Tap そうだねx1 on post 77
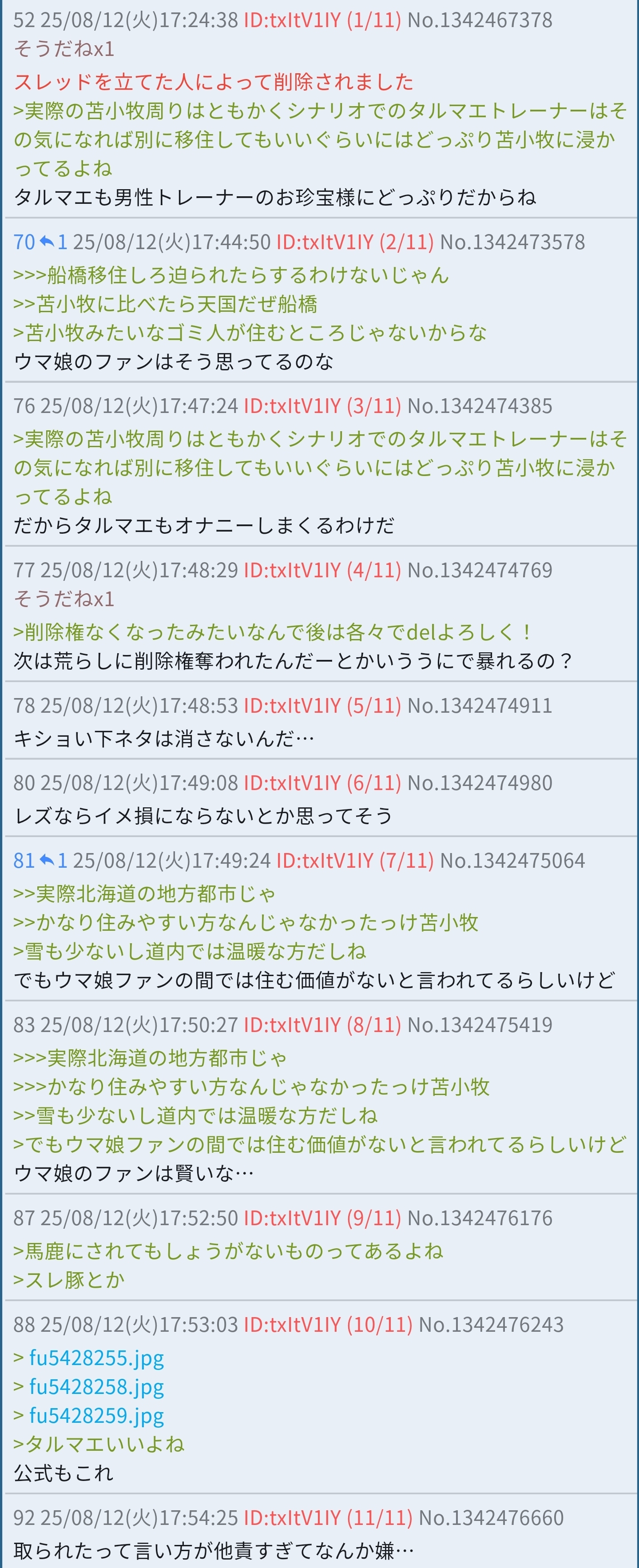The height and width of the screenshot is (1568, 639). 64,599
